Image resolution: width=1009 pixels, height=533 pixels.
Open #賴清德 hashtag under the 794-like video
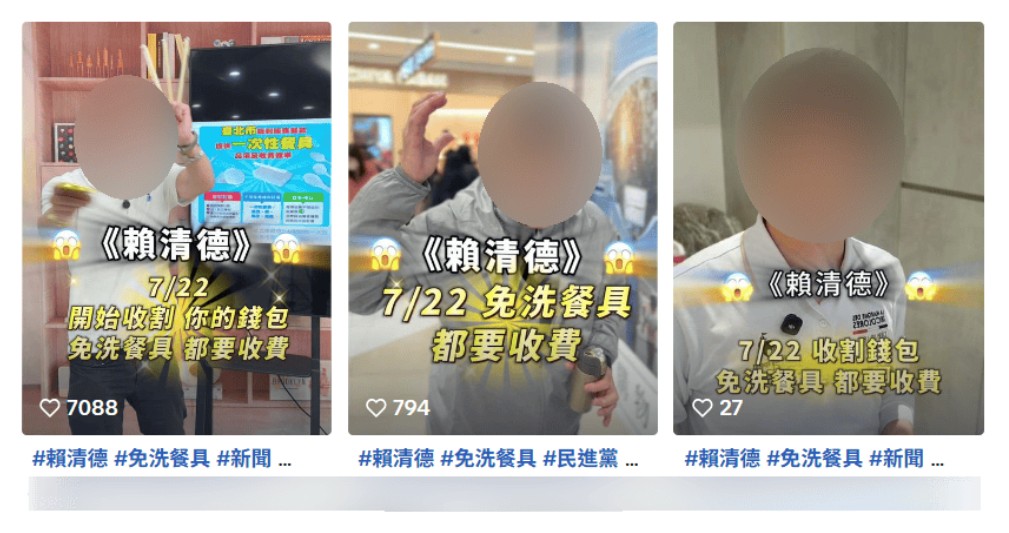(396, 459)
